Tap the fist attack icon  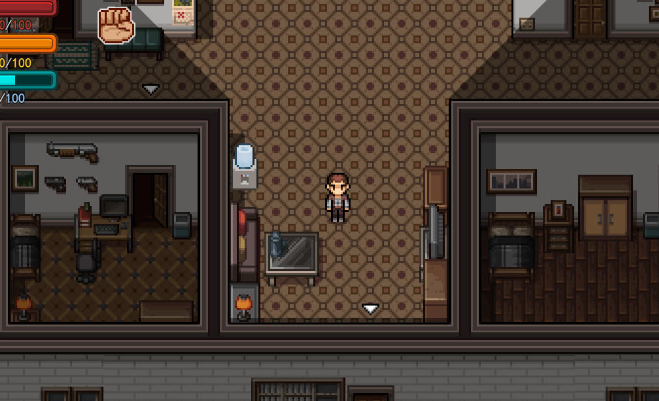tap(116, 26)
